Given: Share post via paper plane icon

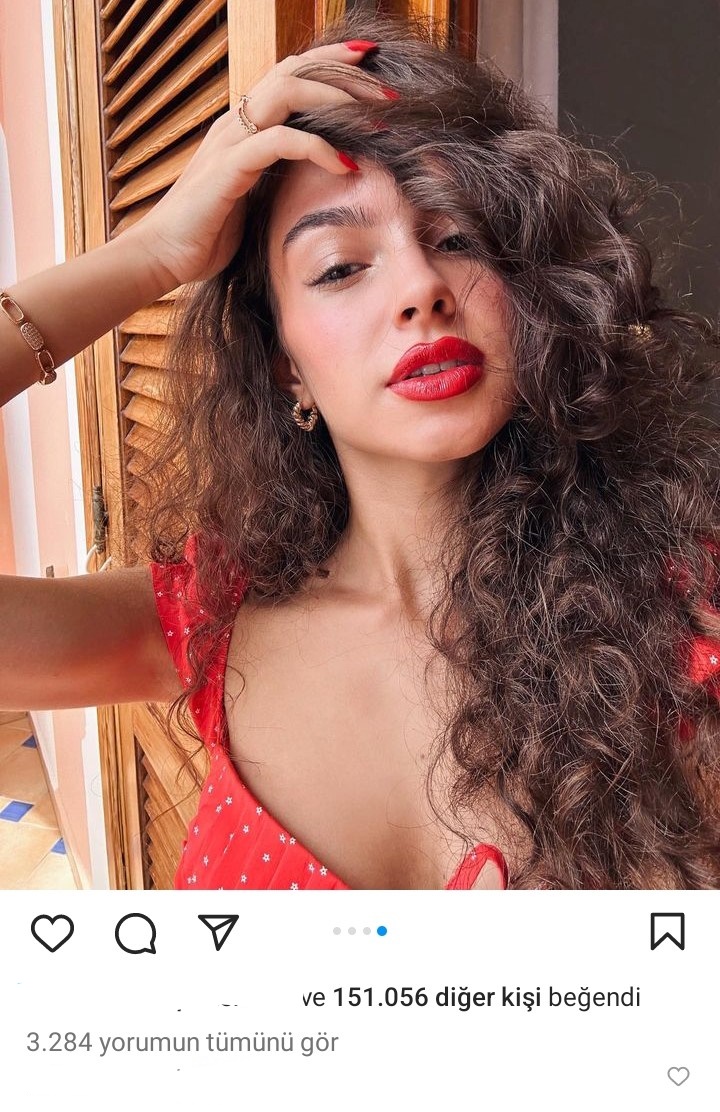Looking at the screenshot, I should click(x=218, y=931).
